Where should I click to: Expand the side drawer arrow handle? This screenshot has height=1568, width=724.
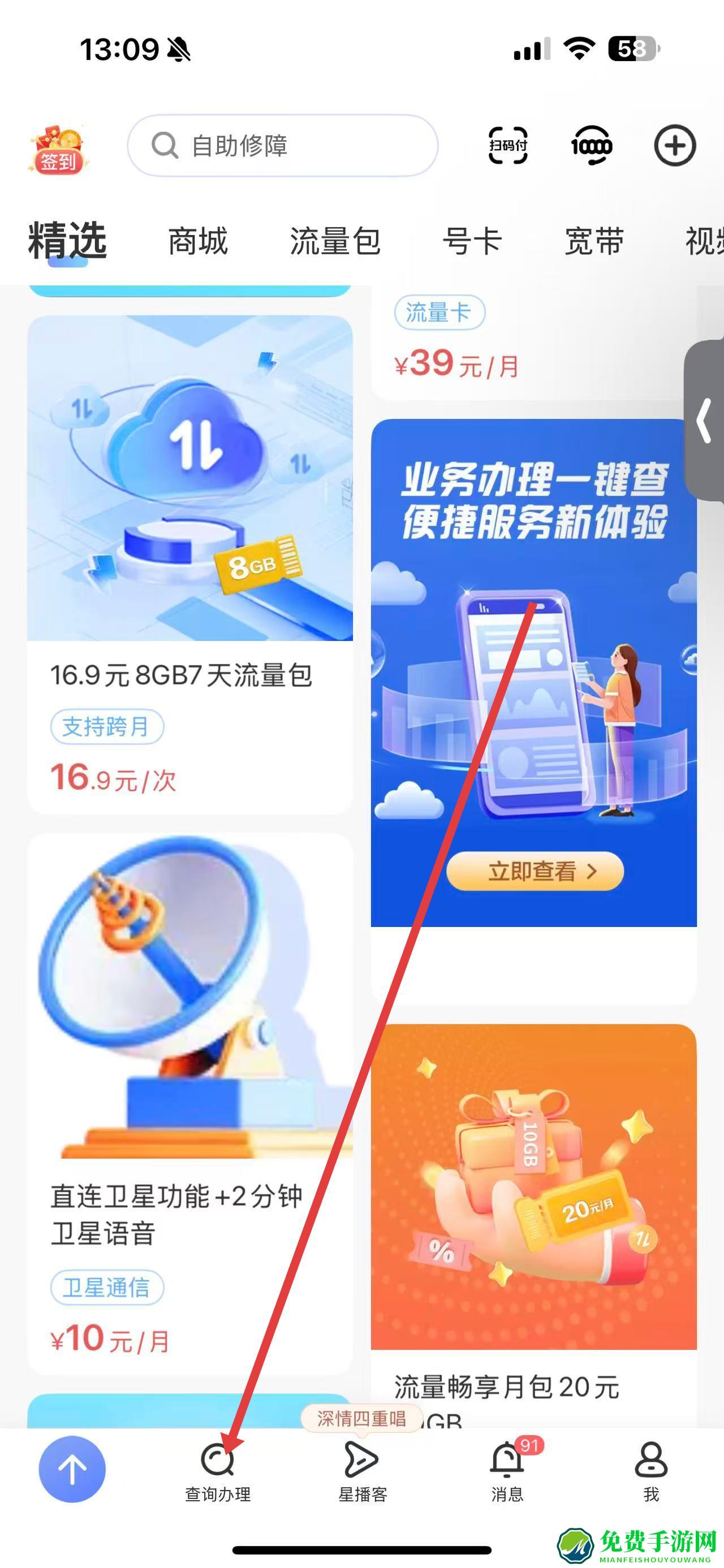pyautogui.click(x=705, y=420)
